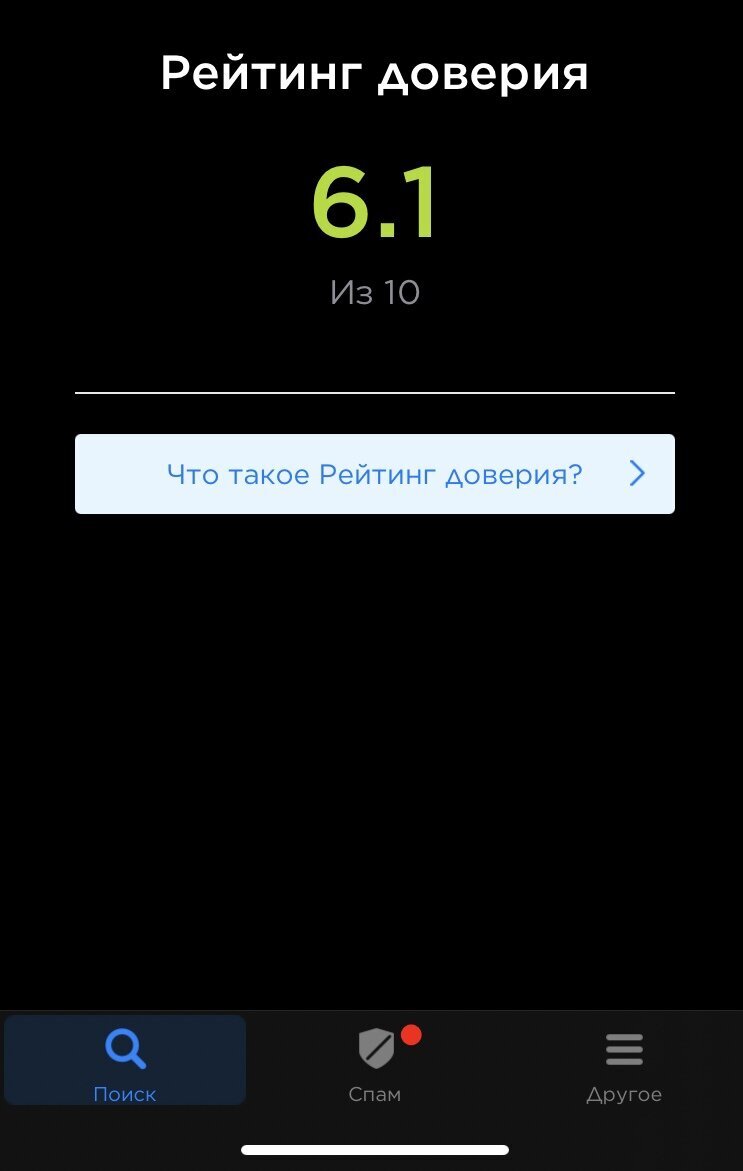This screenshot has height=1171, width=743.
Task: Click the red badge on the Спам icon
Action: 408,1035
